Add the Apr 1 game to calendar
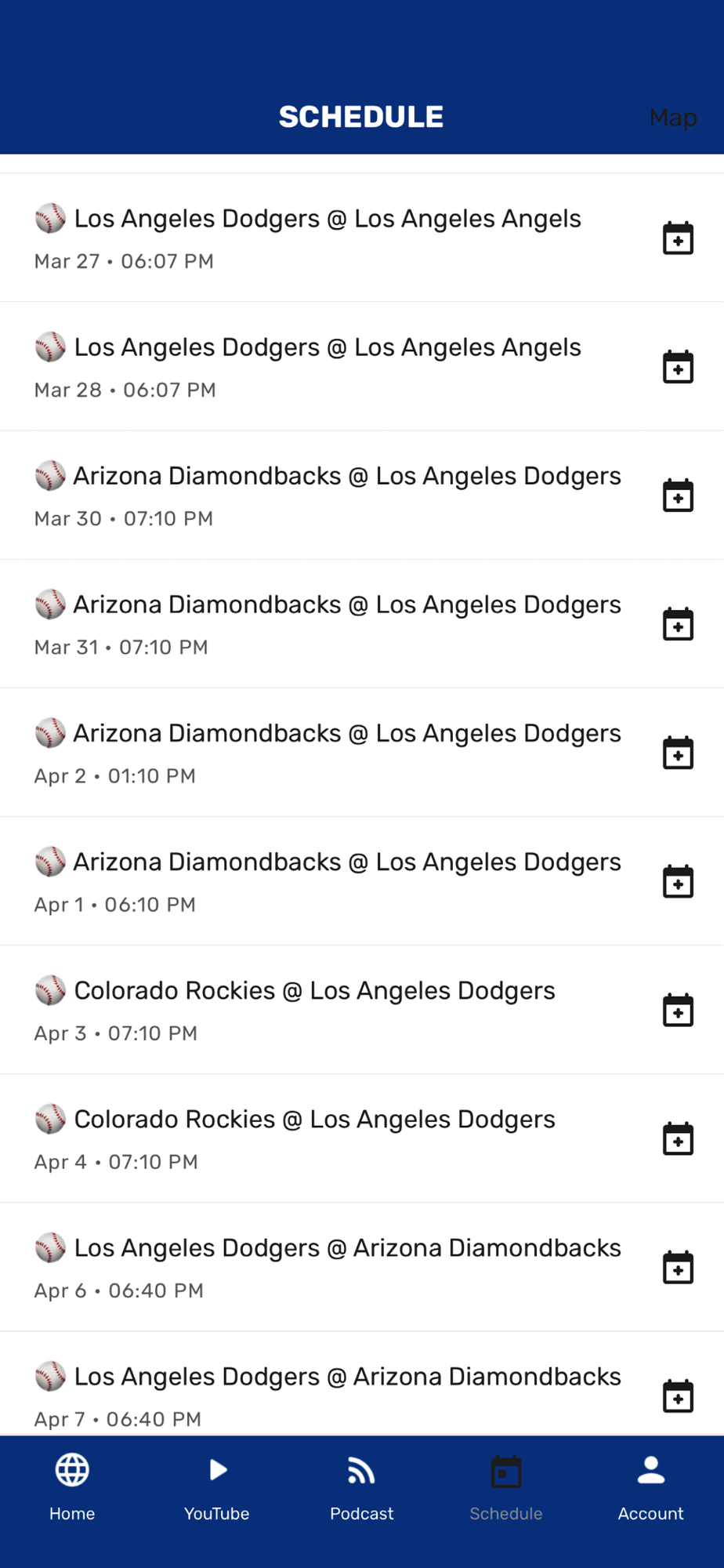 (x=678, y=881)
